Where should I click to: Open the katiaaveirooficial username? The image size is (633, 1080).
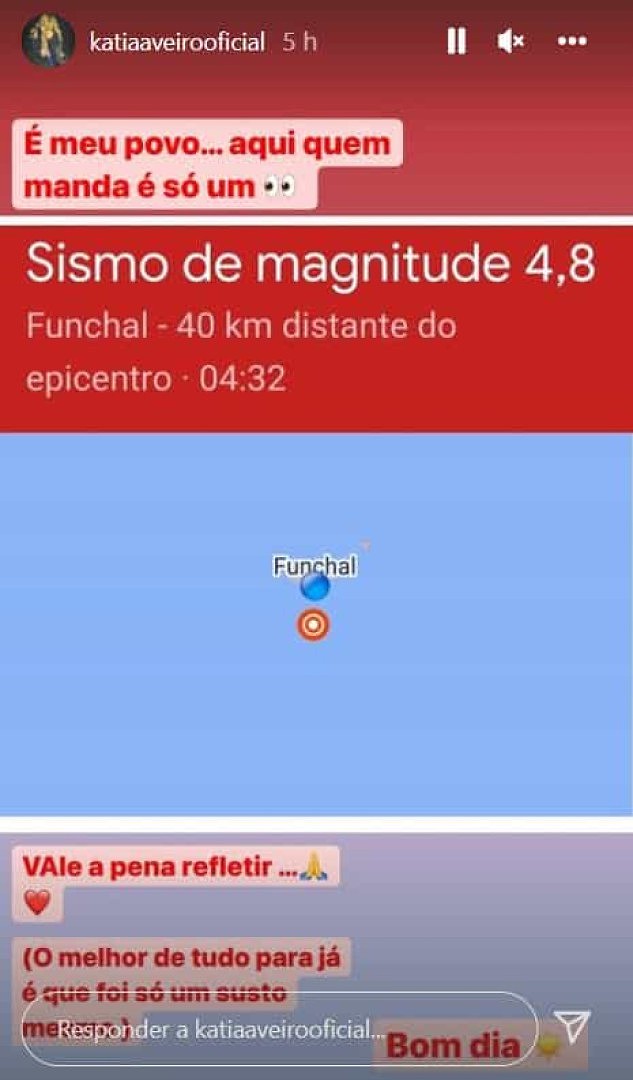tap(177, 42)
